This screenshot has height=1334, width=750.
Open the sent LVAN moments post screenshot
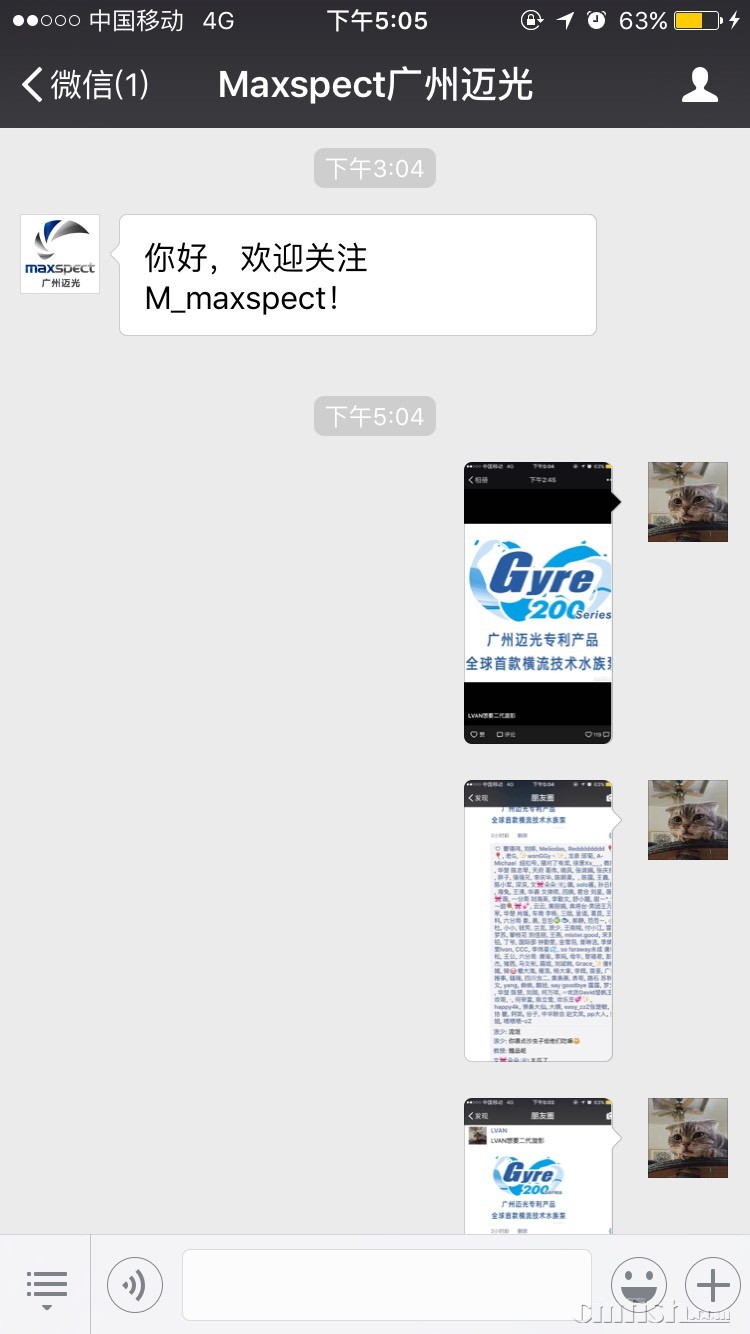(x=538, y=1165)
